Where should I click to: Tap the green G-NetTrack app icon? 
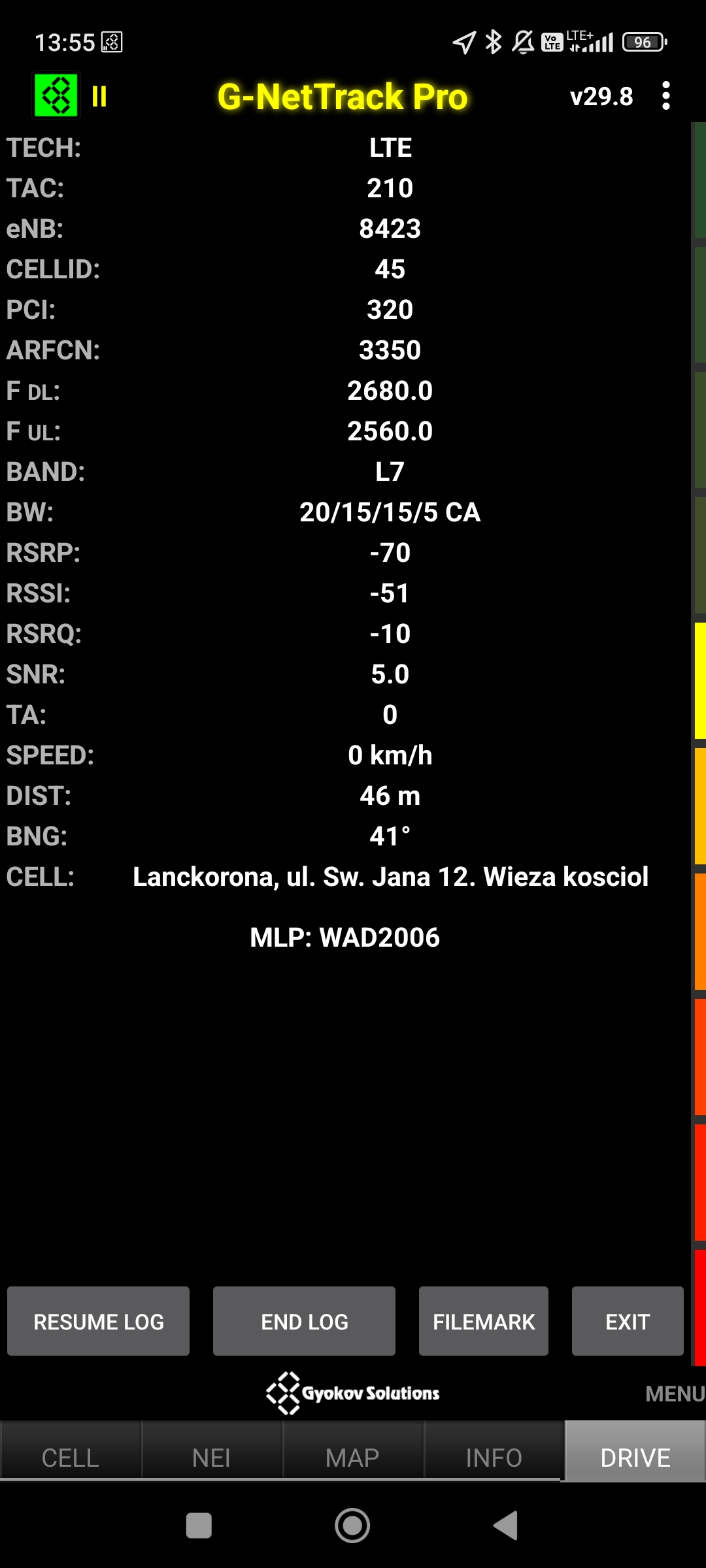[56, 96]
